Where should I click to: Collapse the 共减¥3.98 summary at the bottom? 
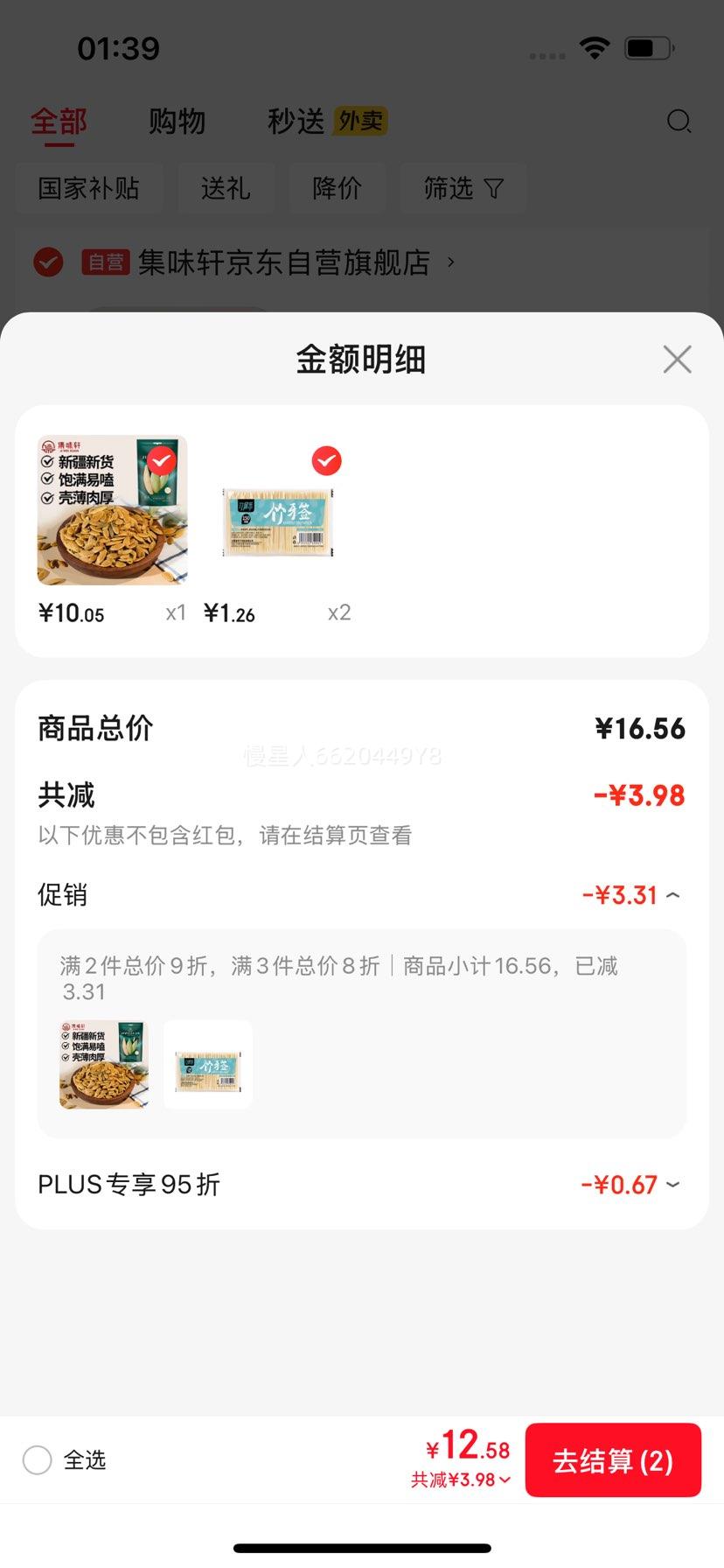click(461, 1480)
